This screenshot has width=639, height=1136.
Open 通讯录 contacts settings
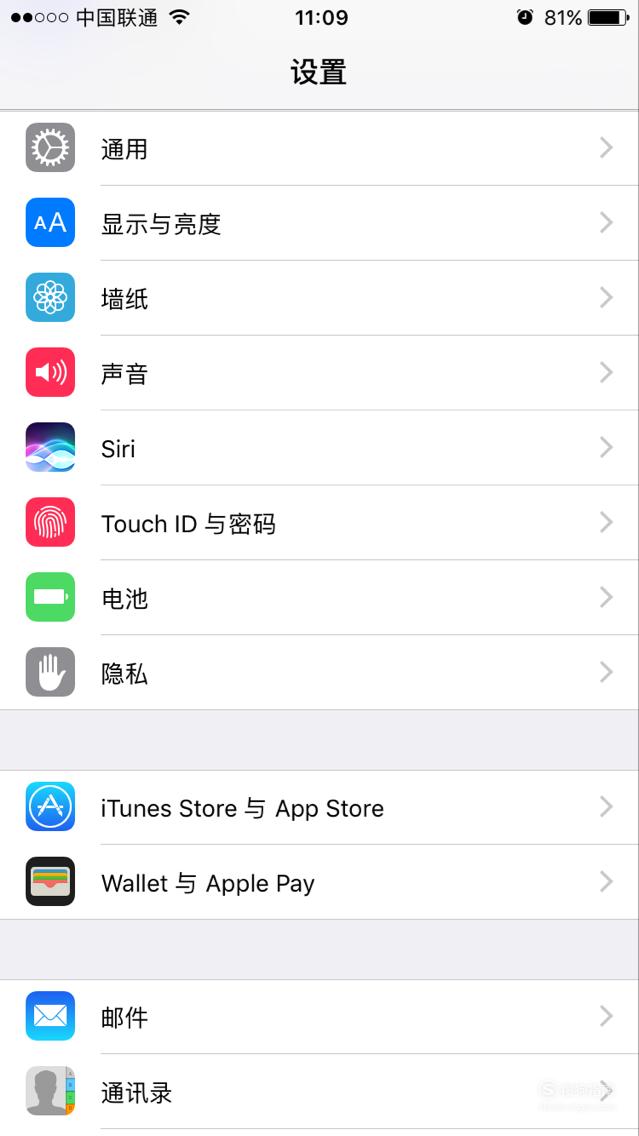[320, 1091]
